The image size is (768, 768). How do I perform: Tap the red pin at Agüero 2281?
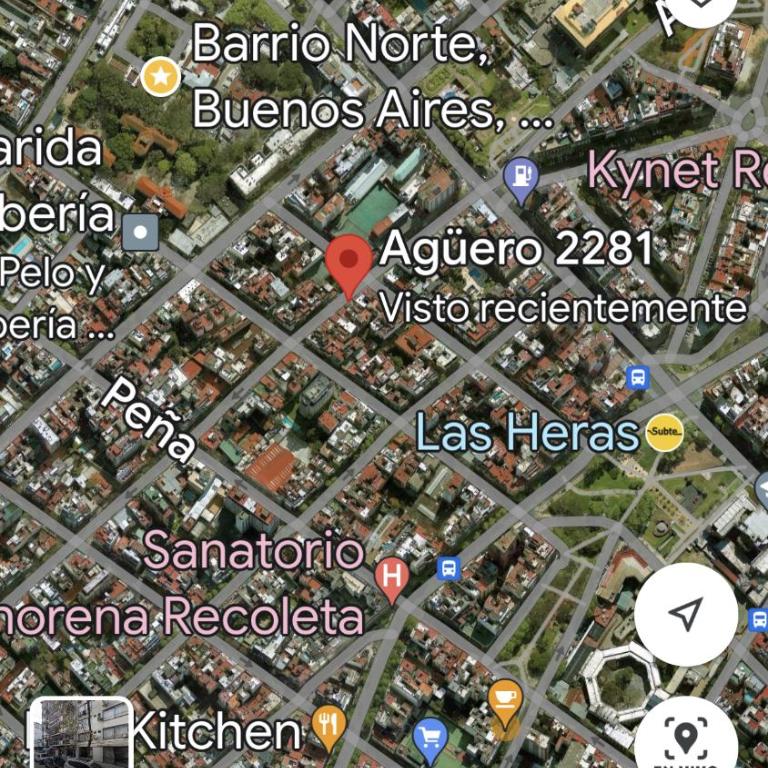click(x=349, y=263)
